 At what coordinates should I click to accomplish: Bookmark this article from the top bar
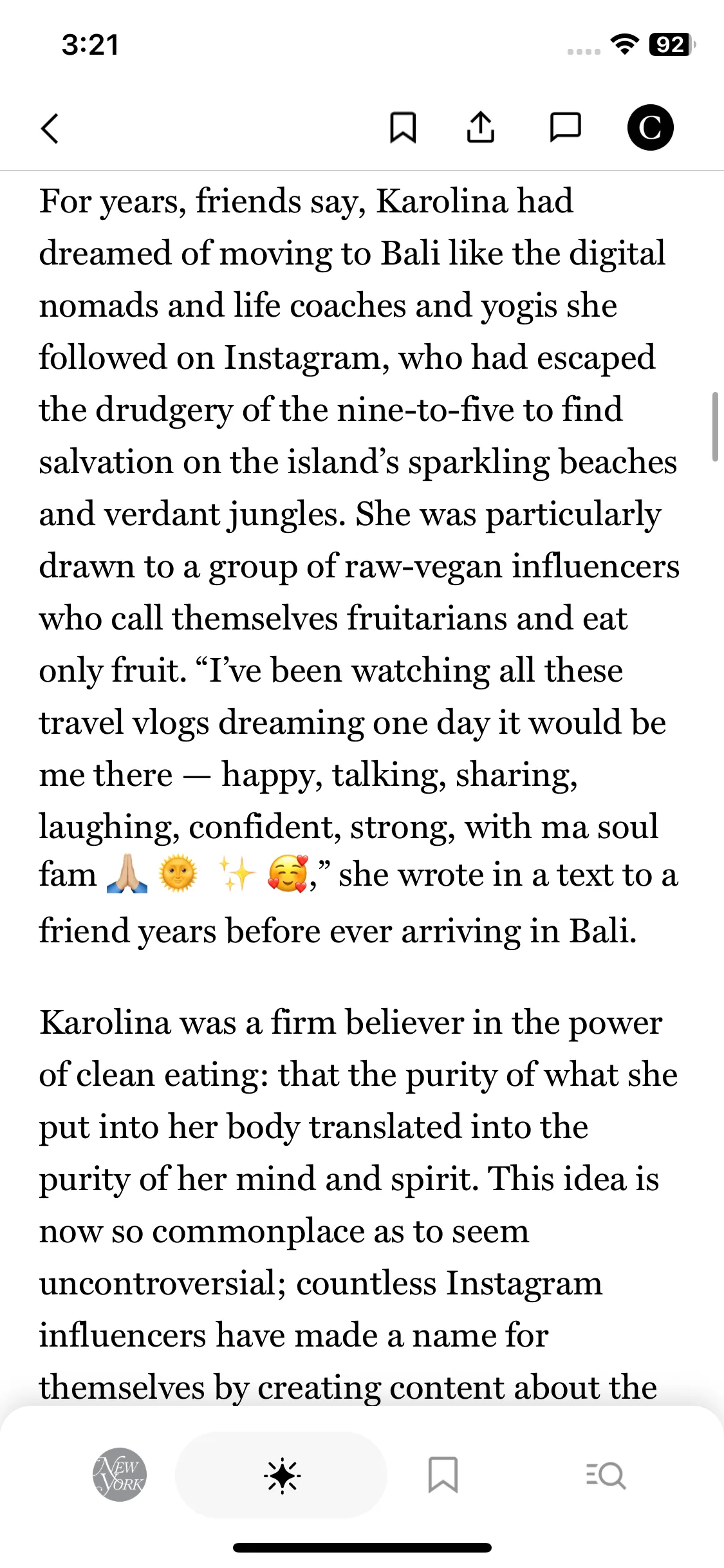pyautogui.click(x=403, y=127)
